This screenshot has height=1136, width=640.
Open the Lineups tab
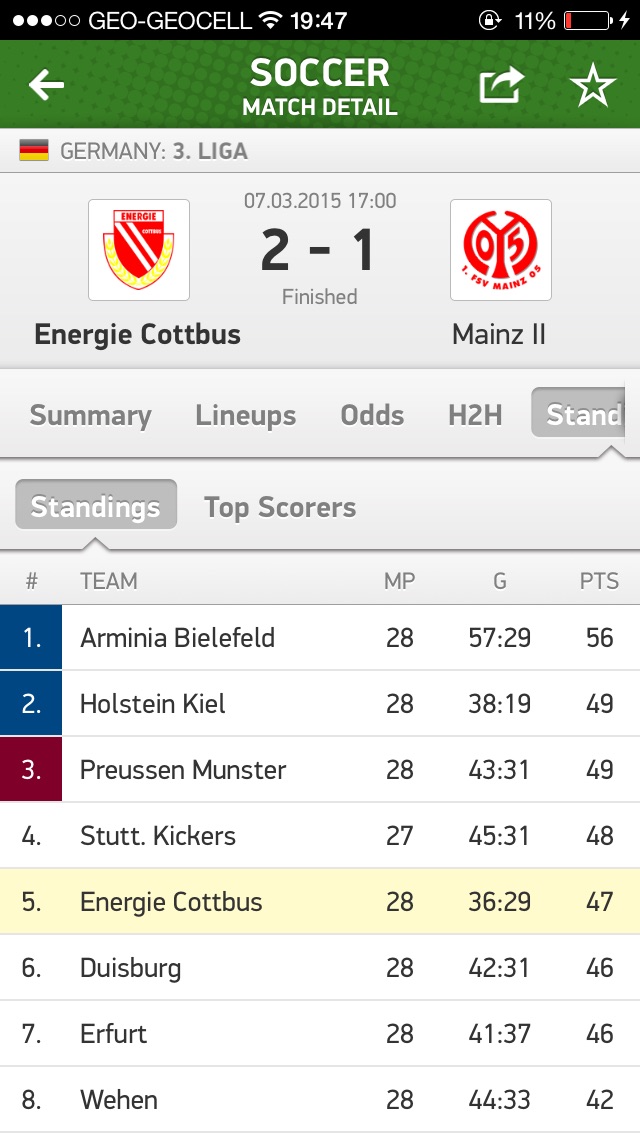(x=246, y=415)
